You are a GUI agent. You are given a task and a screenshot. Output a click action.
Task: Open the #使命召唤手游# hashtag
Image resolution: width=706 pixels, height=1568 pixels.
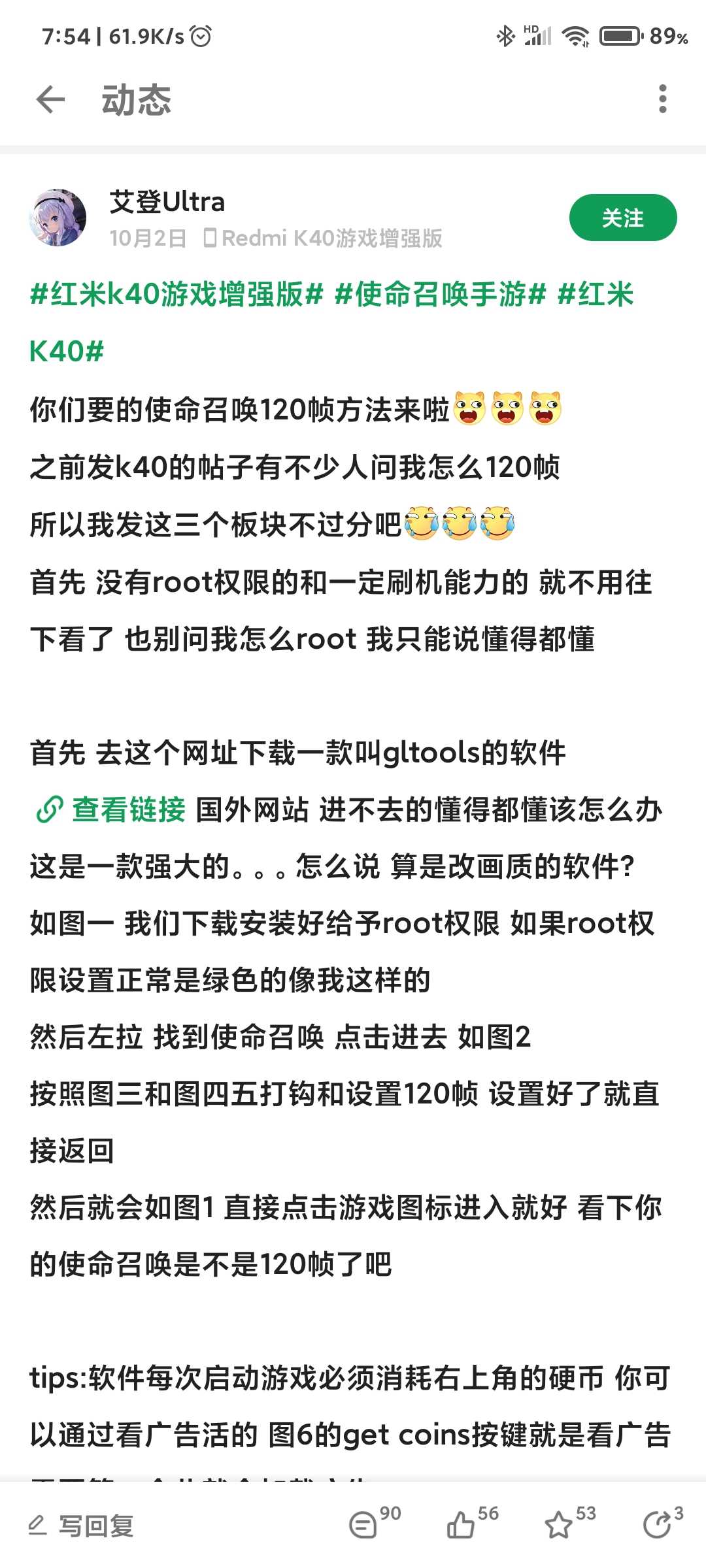click(440, 295)
